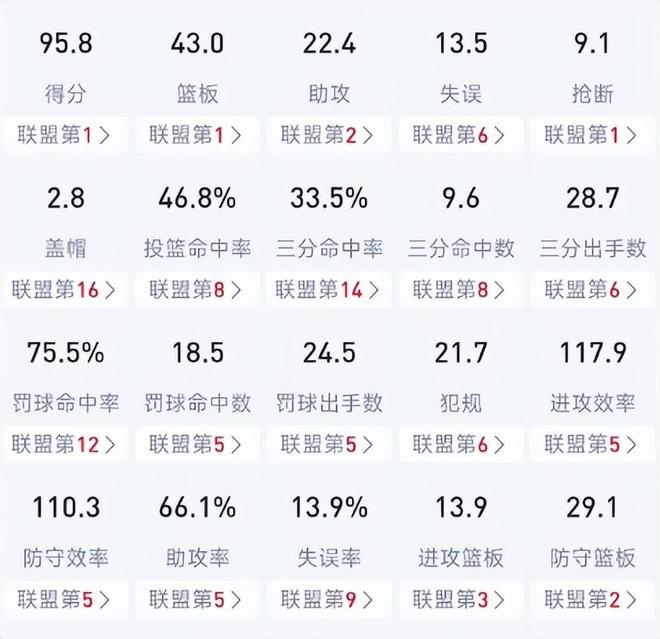
Task: Check league ranking for 罚球出手数
Action: 330,444
